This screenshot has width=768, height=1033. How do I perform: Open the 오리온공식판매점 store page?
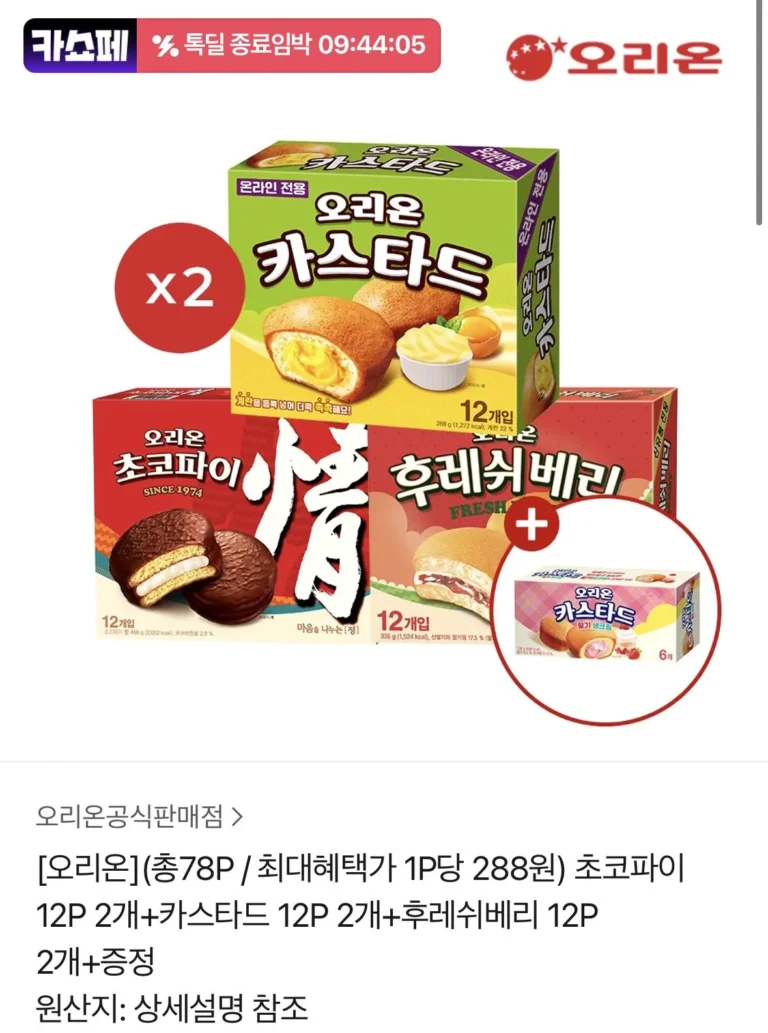(139, 817)
